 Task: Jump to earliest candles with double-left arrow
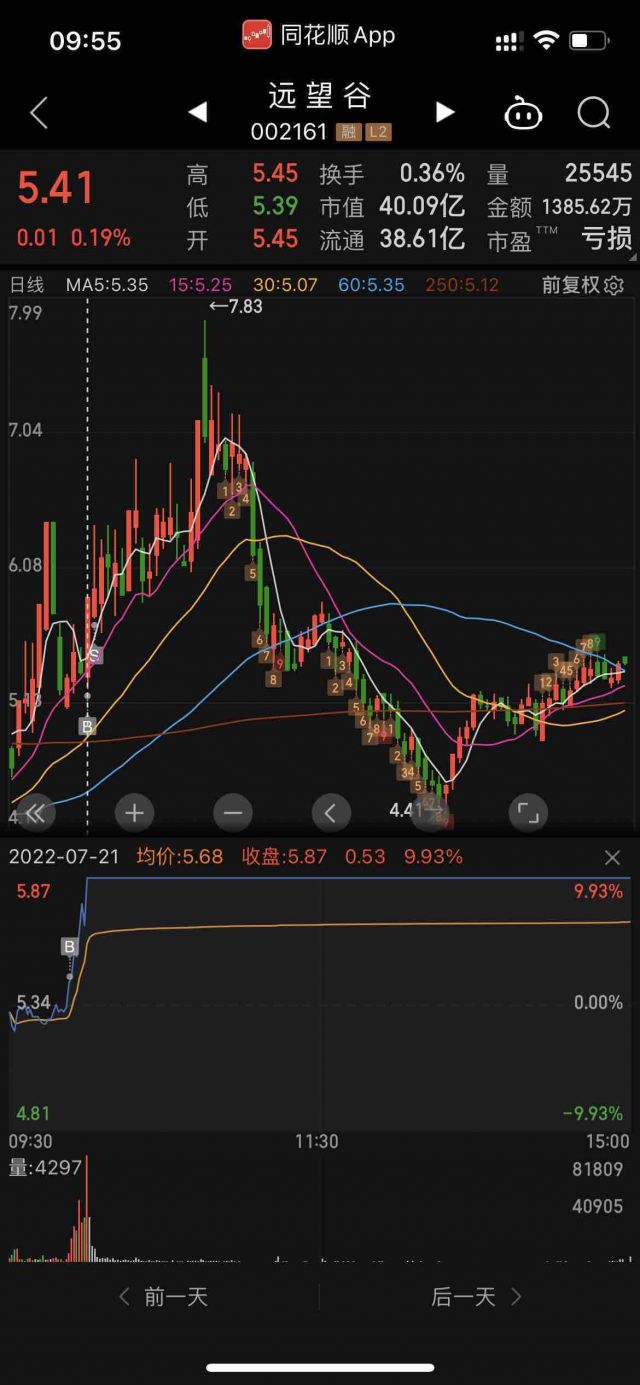point(35,813)
